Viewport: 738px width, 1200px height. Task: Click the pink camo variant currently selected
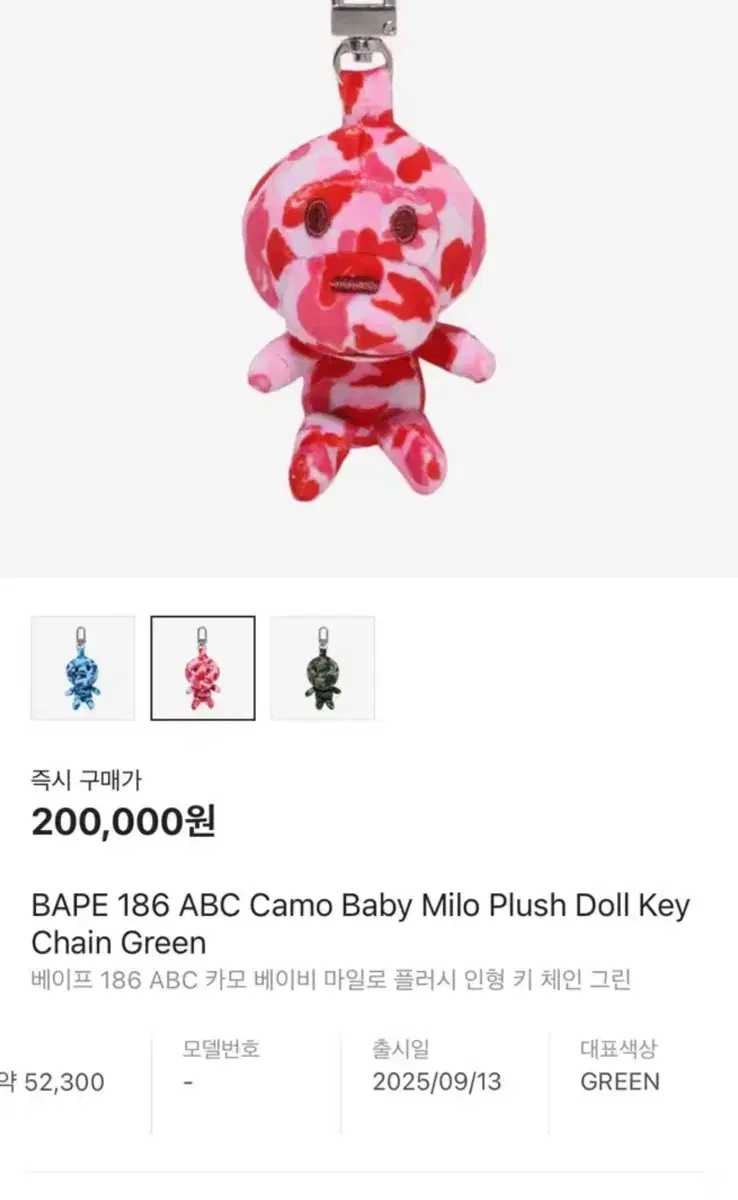[x=201, y=668]
